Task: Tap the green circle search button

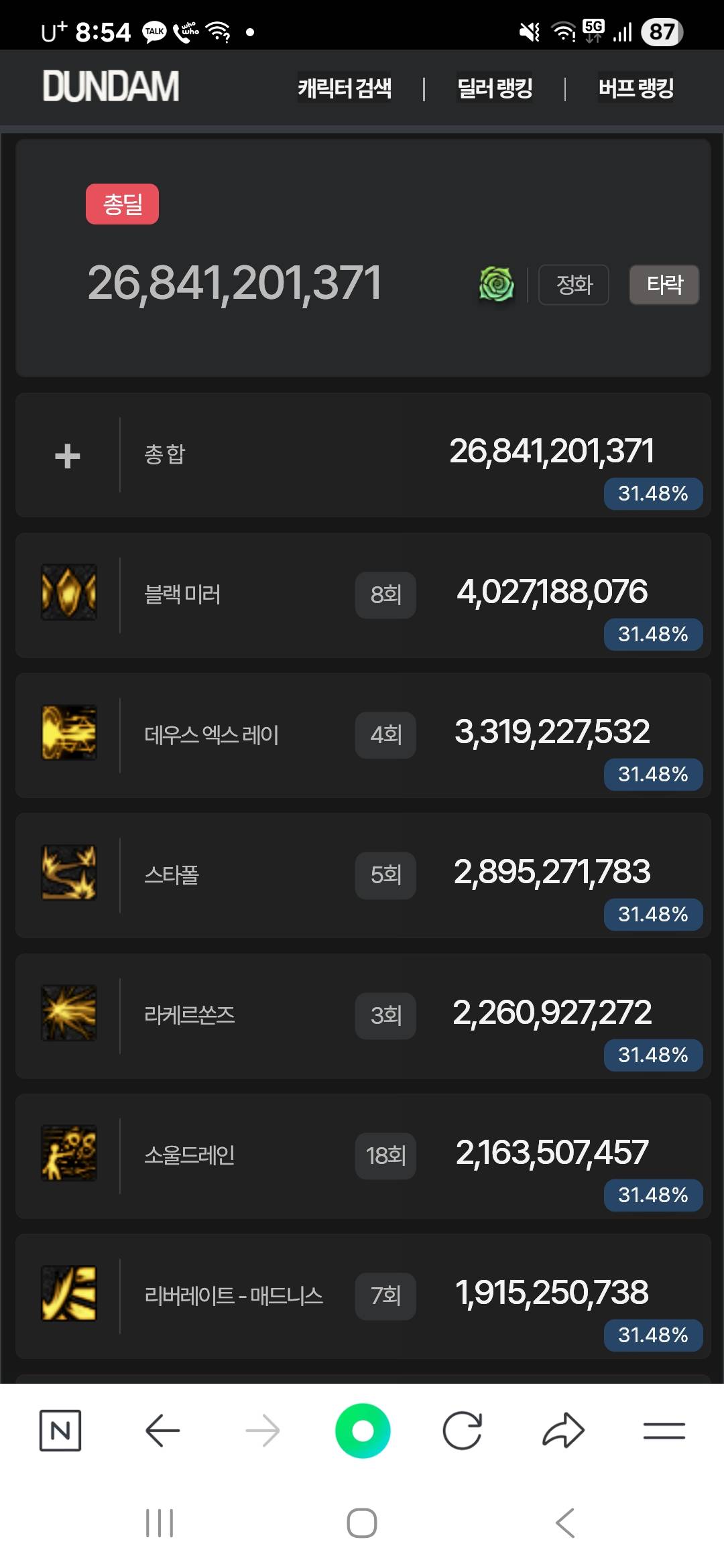Action: pyautogui.click(x=363, y=1431)
